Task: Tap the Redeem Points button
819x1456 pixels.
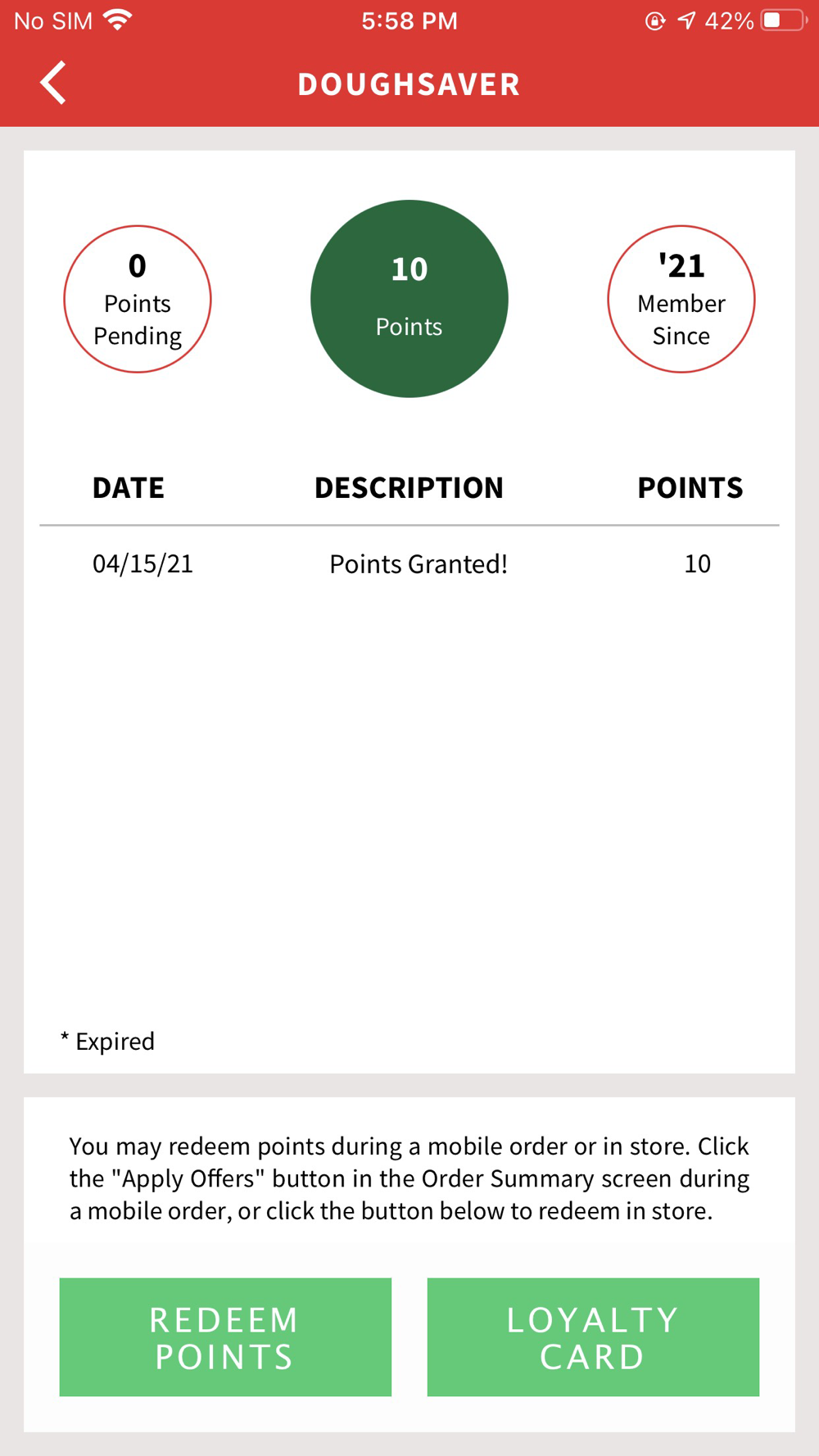Action: pyautogui.click(x=225, y=1336)
